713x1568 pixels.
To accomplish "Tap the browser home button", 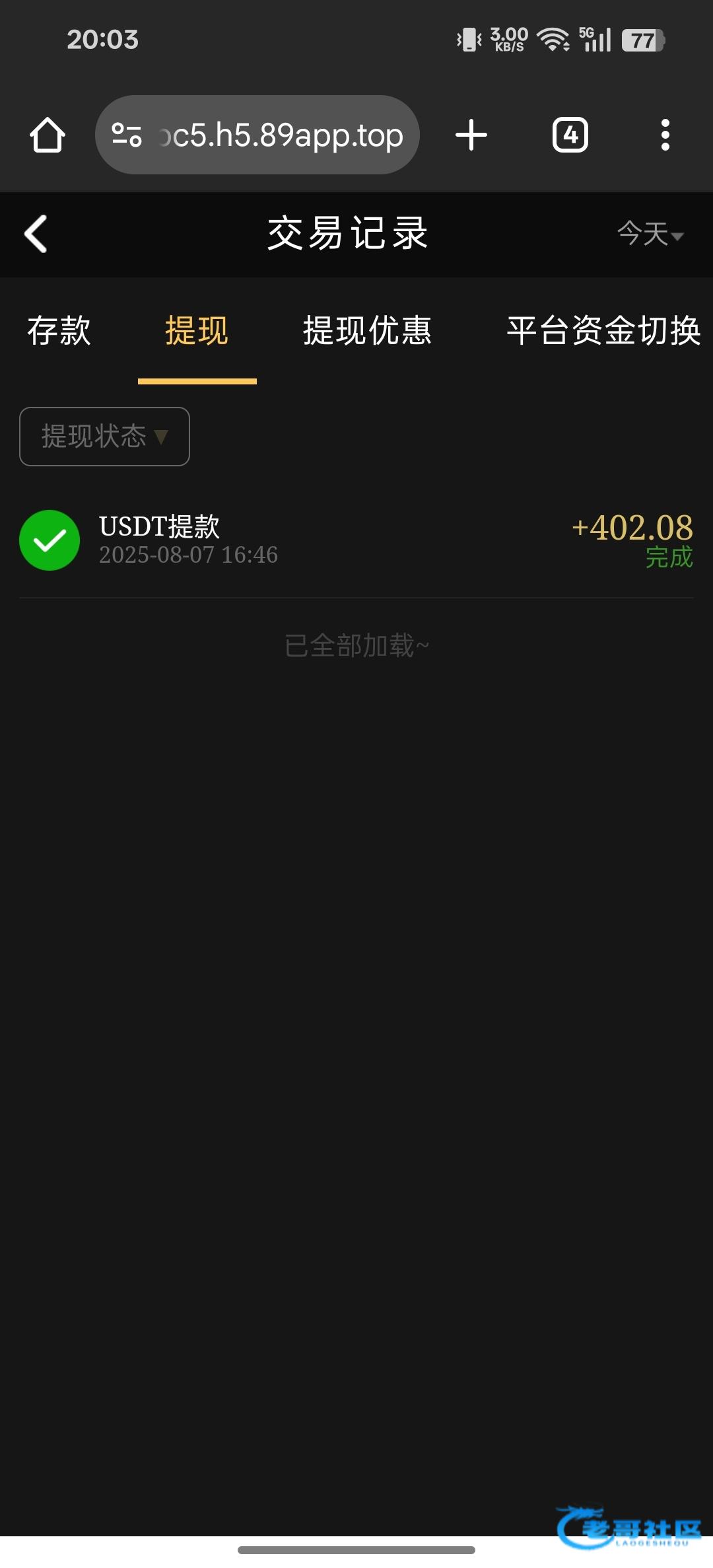I will 48,135.
